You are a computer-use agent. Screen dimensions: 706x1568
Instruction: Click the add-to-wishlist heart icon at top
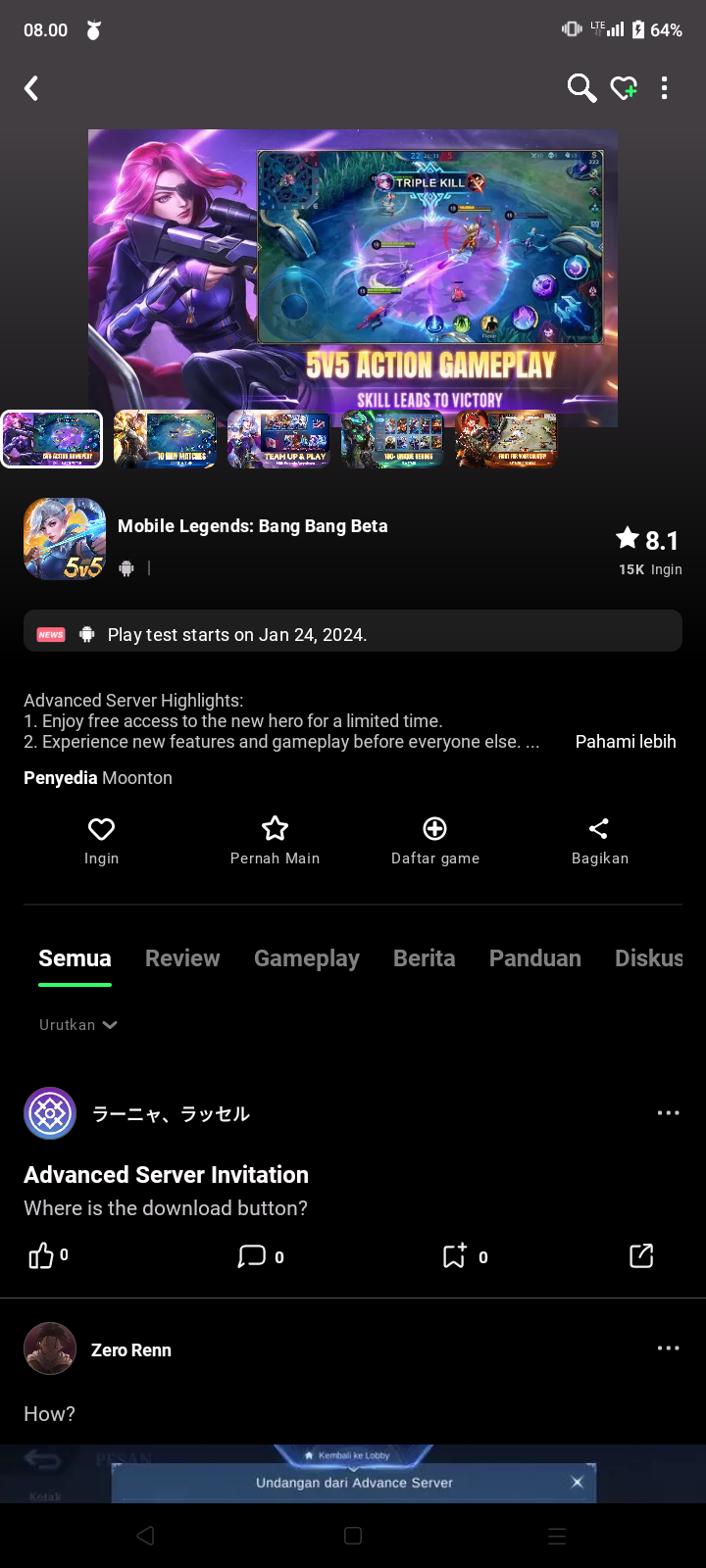coord(624,88)
